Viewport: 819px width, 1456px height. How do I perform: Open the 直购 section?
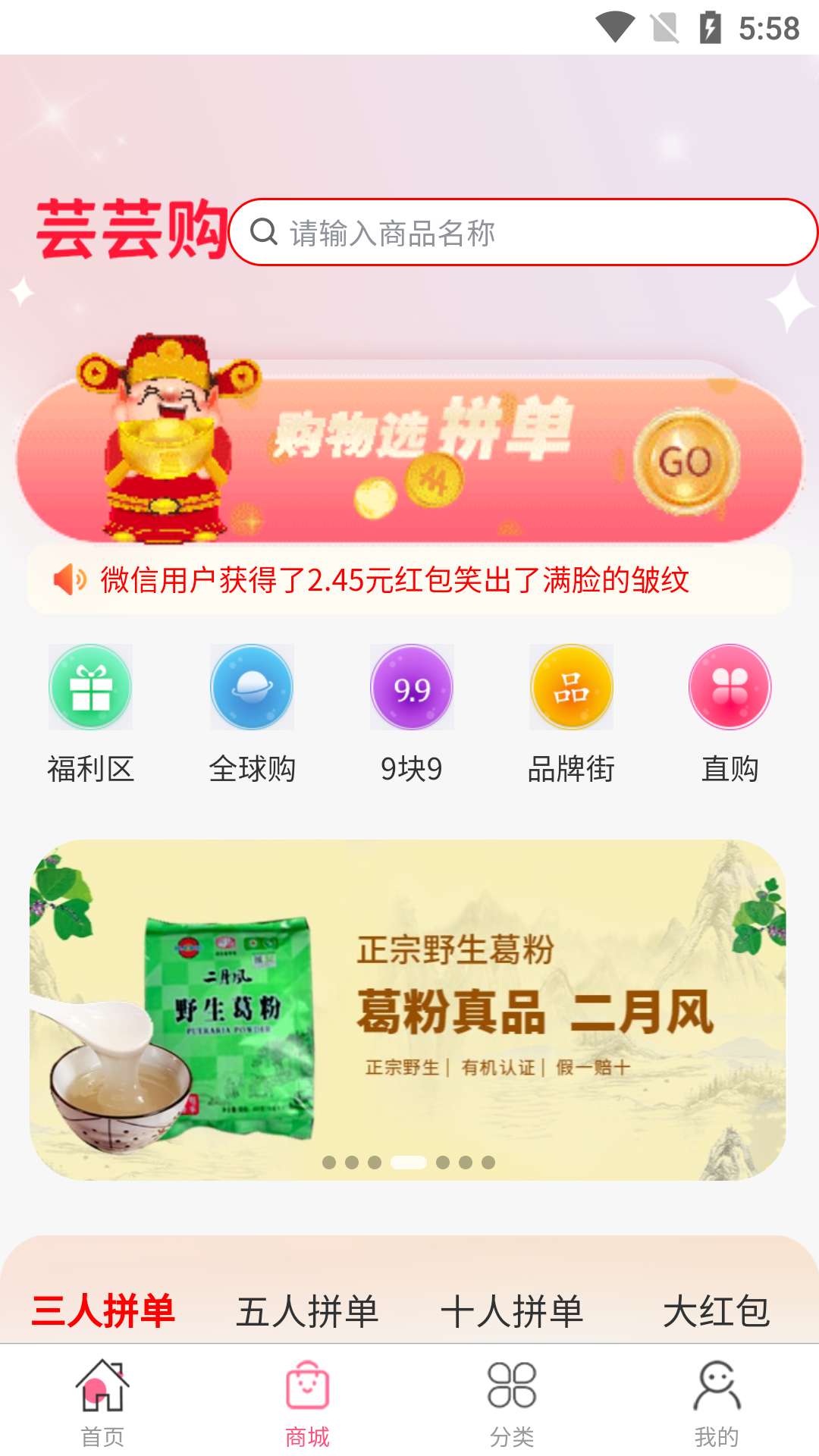tap(730, 713)
